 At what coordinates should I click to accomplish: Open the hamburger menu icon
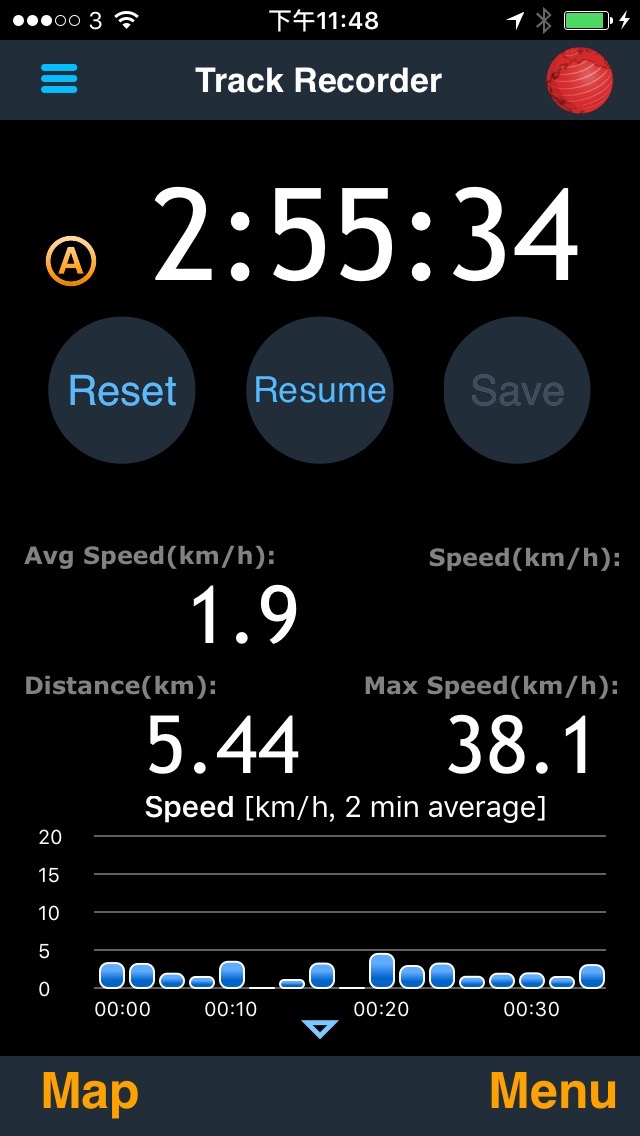59,79
